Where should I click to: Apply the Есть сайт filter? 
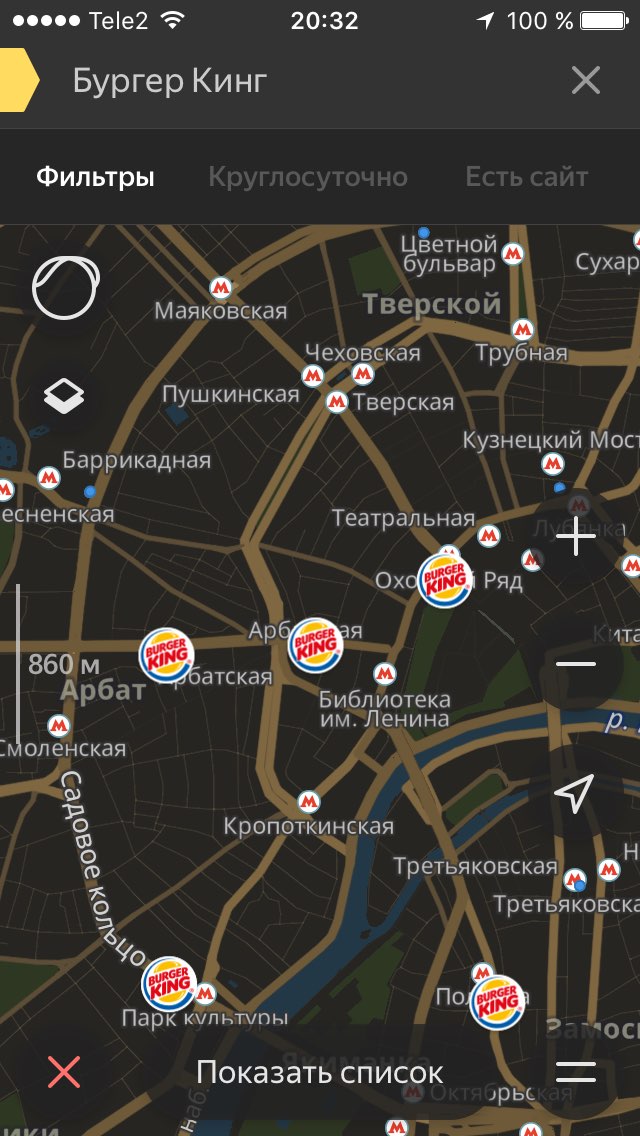coord(526,177)
